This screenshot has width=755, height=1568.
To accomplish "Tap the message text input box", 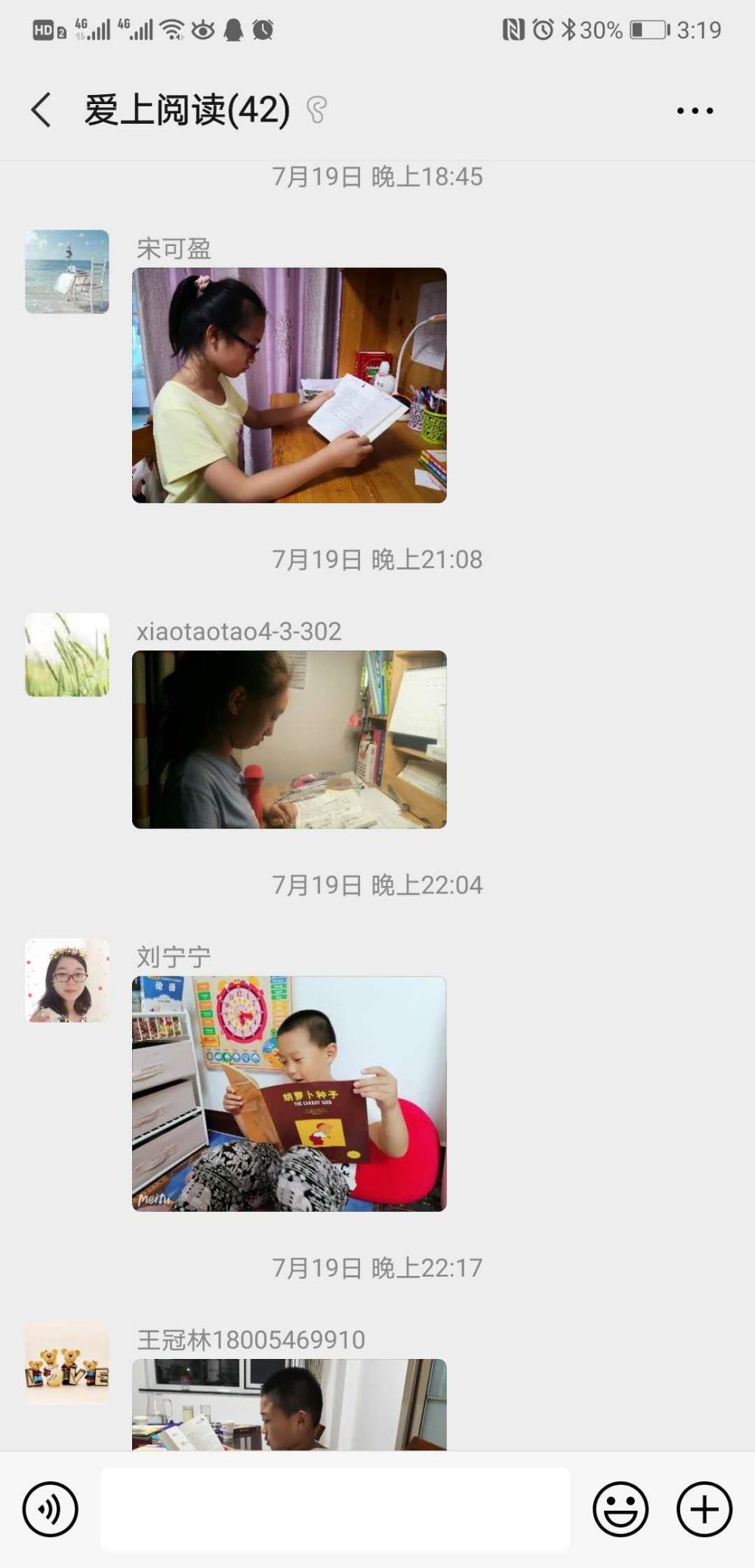I will [335, 1509].
